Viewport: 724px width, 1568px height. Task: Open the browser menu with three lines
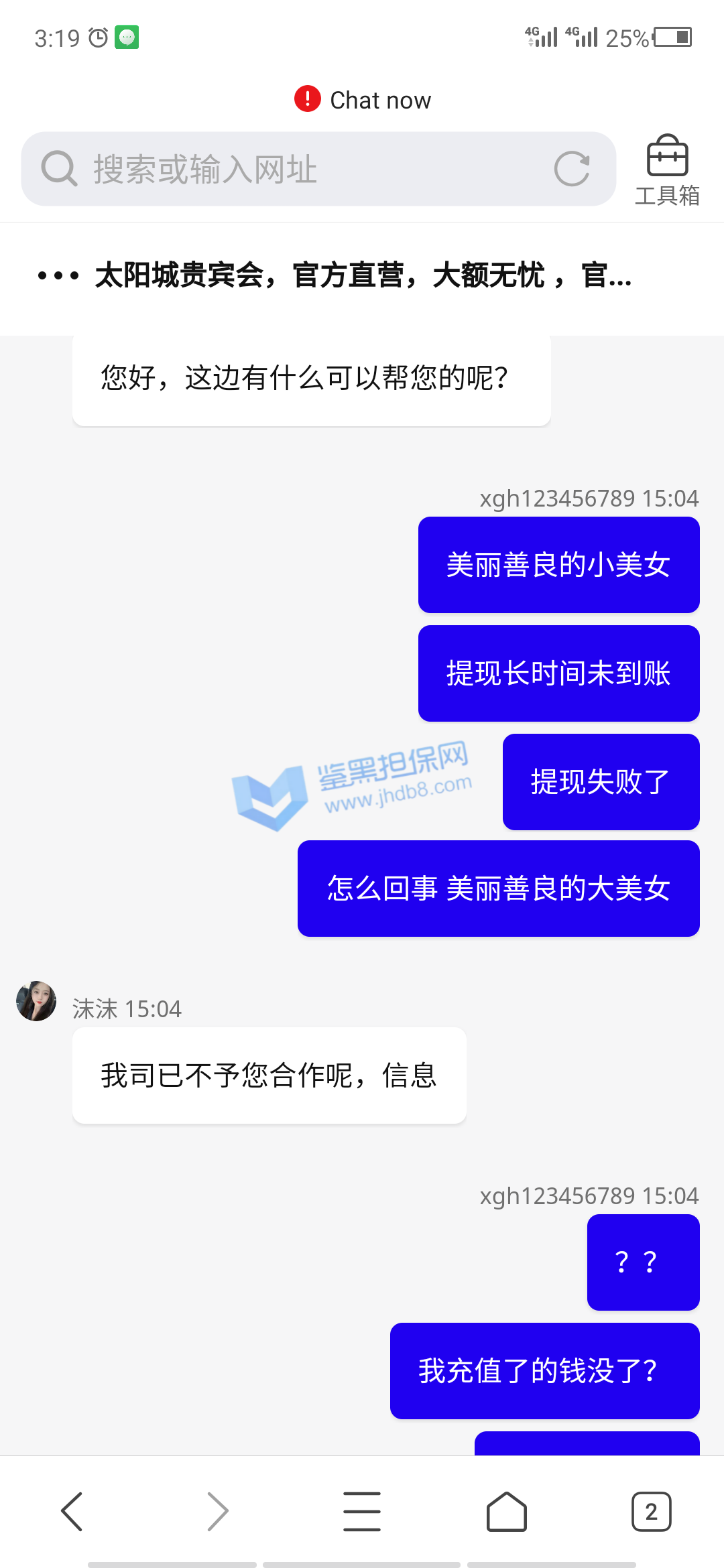362,1512
